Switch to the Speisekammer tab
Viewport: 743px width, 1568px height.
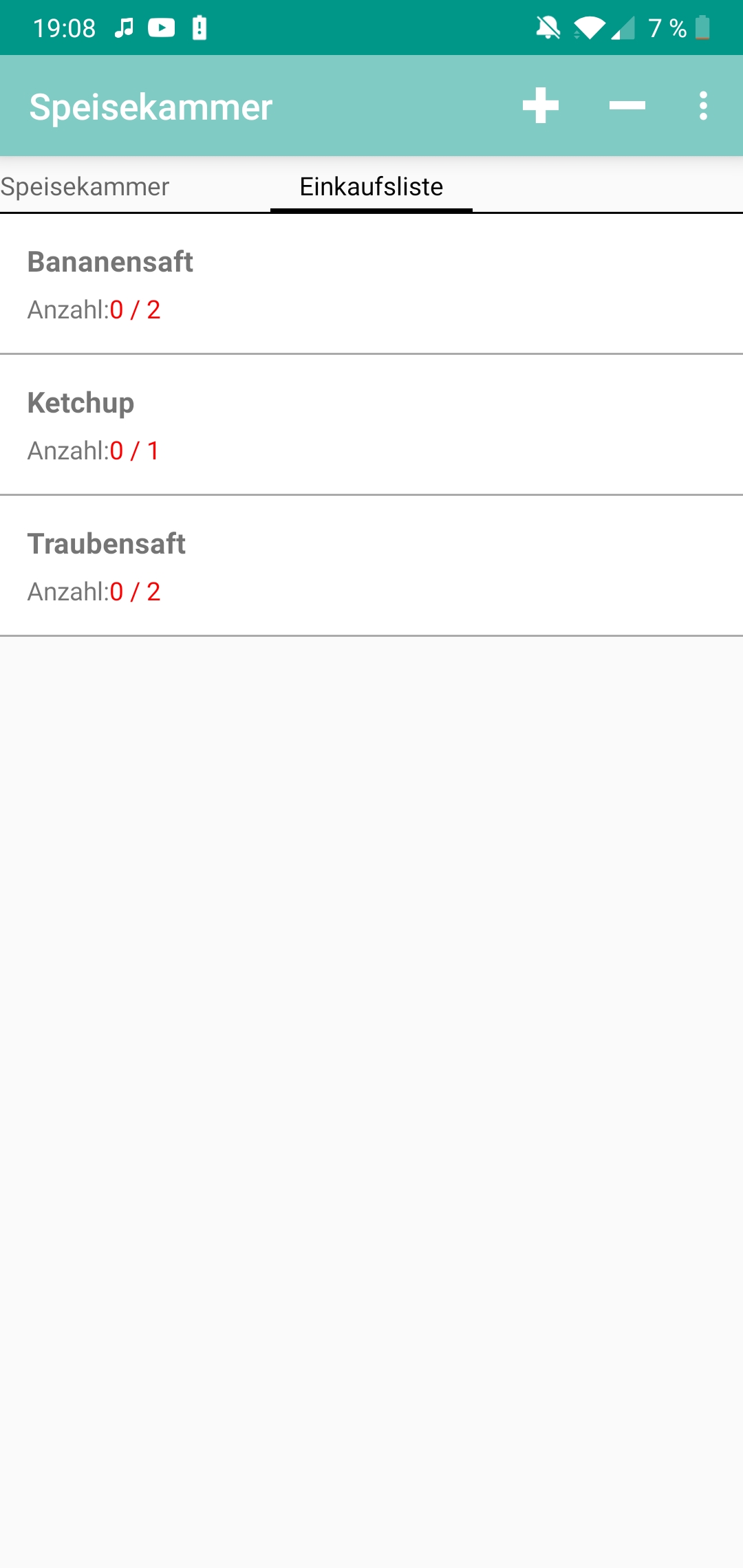tap(85, 187)
